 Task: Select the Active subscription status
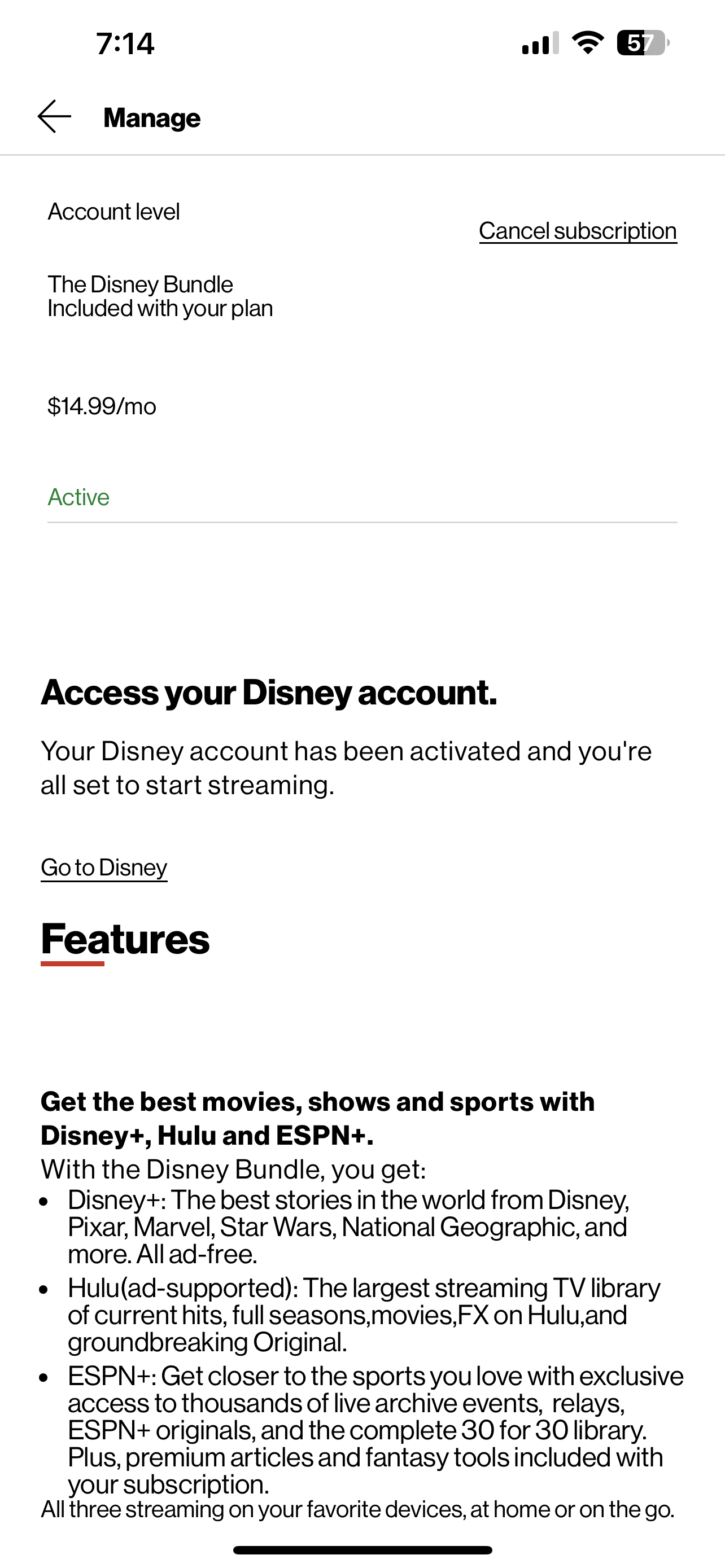tap(78, 497)
